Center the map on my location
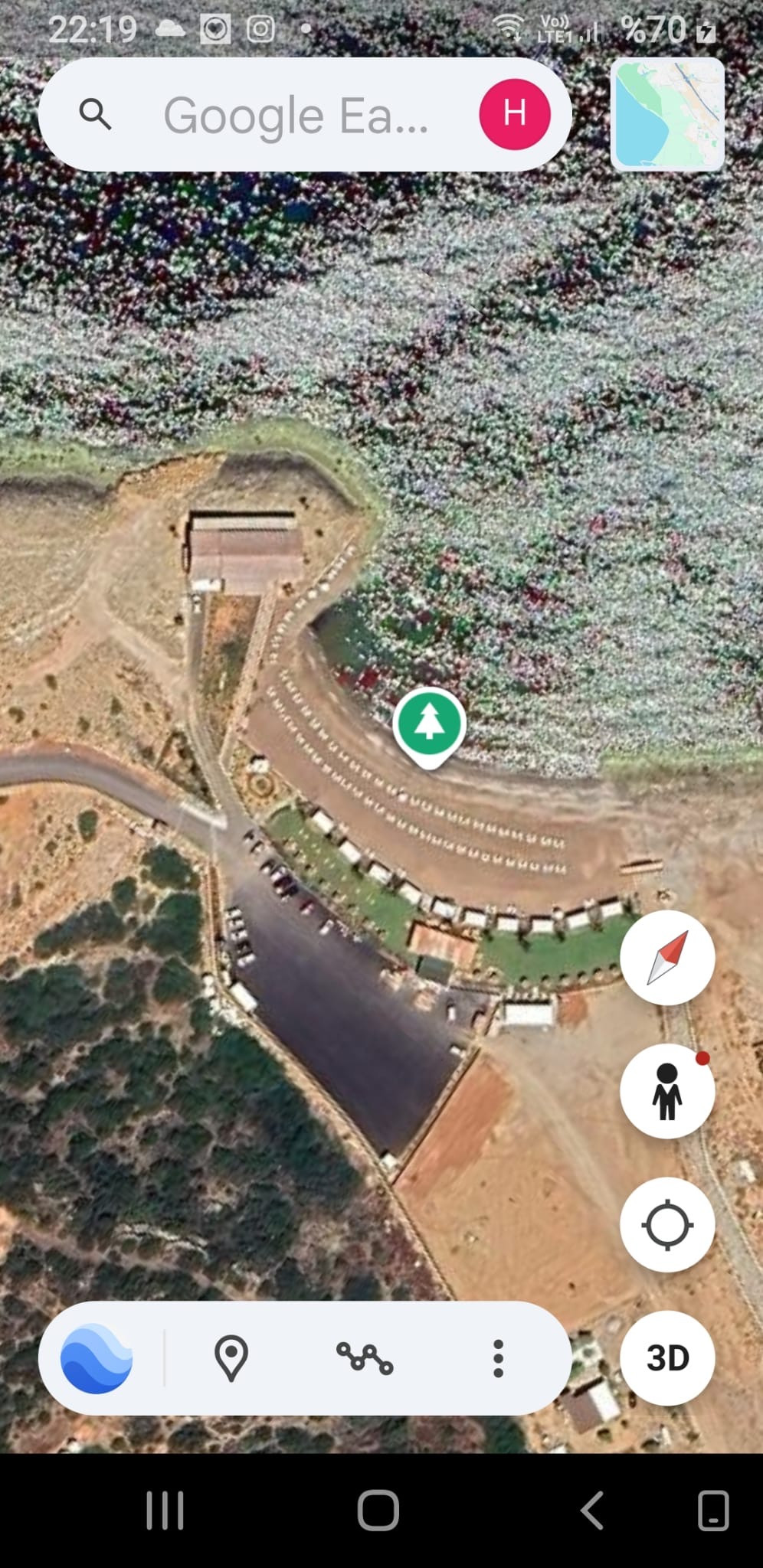Screen dimensions: 763x1568 [666, 1225]
